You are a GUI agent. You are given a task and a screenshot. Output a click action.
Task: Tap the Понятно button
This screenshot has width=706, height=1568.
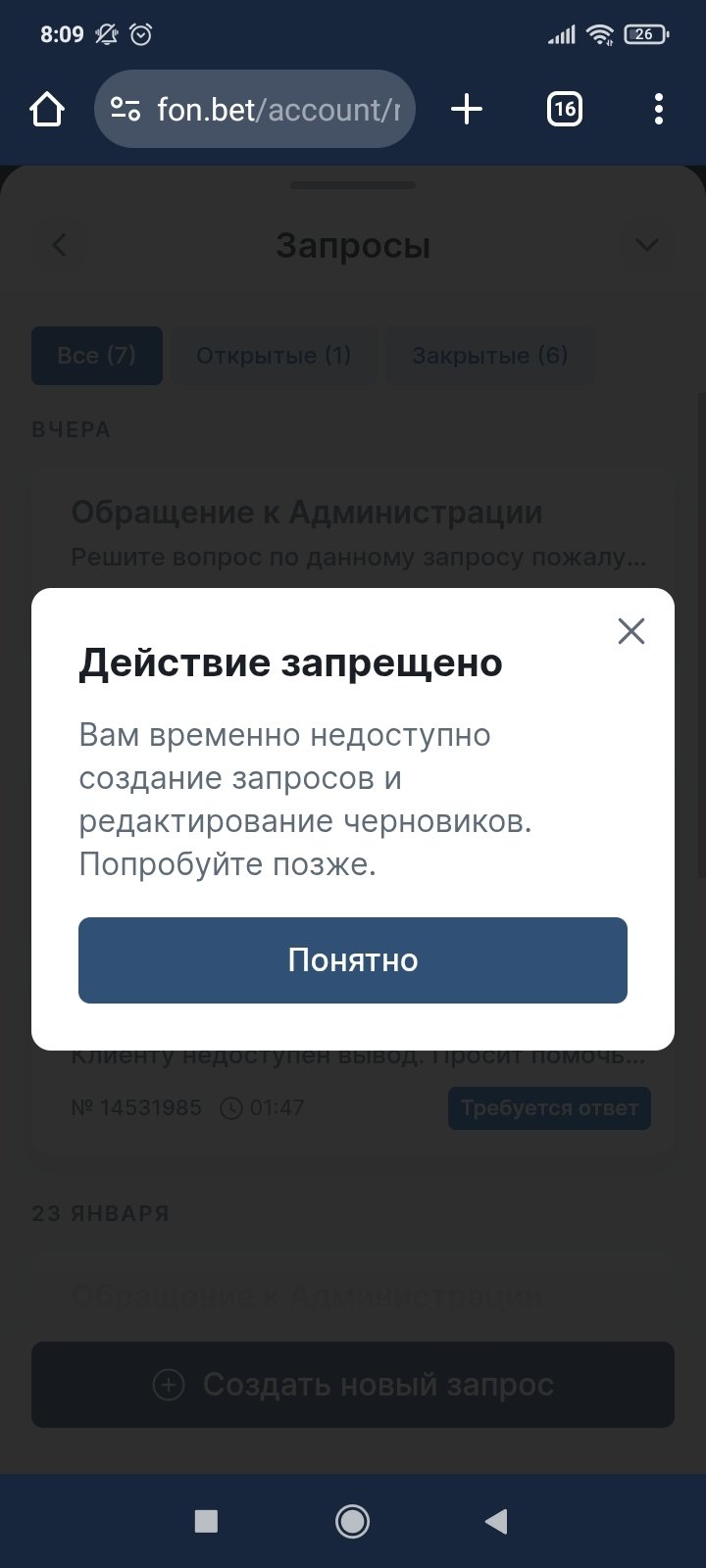point(353,959)
